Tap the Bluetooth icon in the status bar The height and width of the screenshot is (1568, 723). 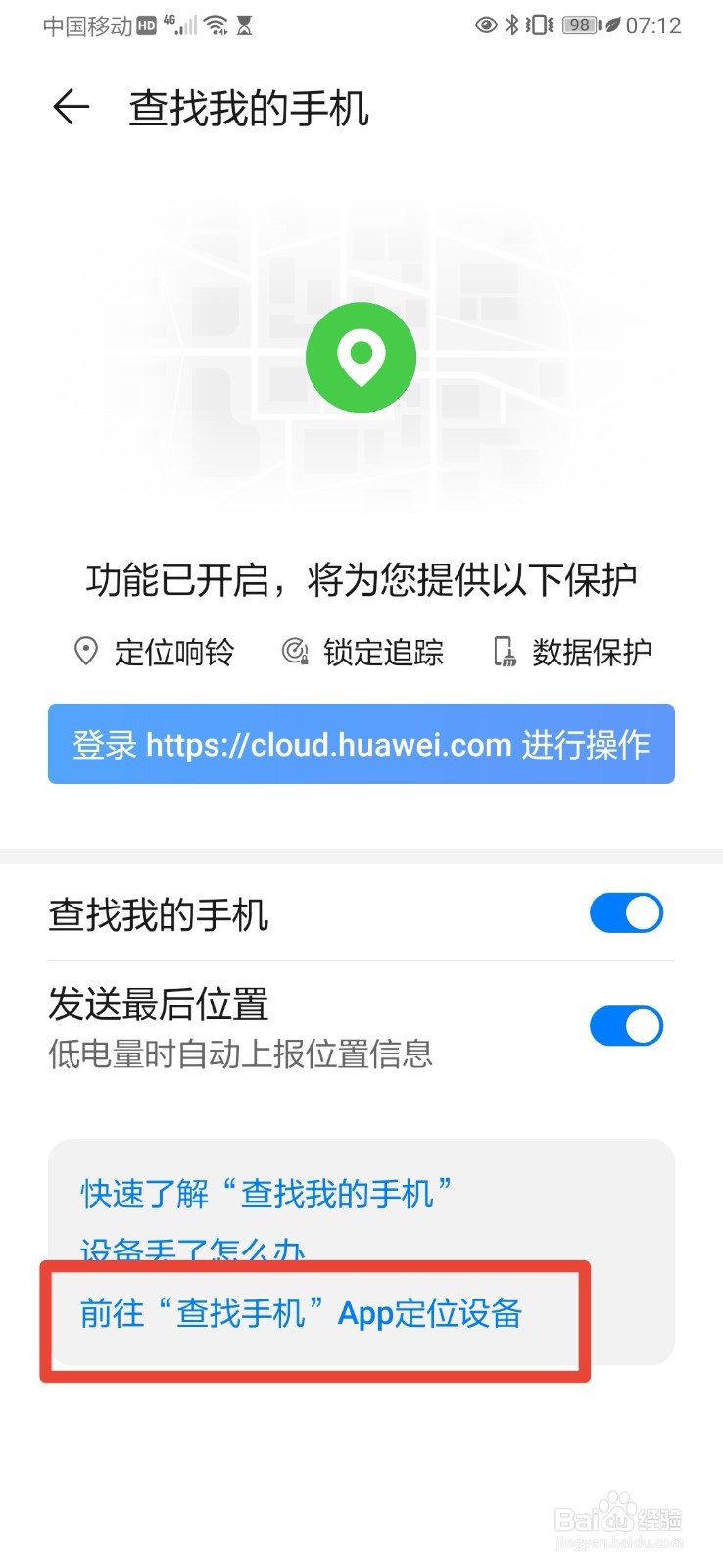512,24
